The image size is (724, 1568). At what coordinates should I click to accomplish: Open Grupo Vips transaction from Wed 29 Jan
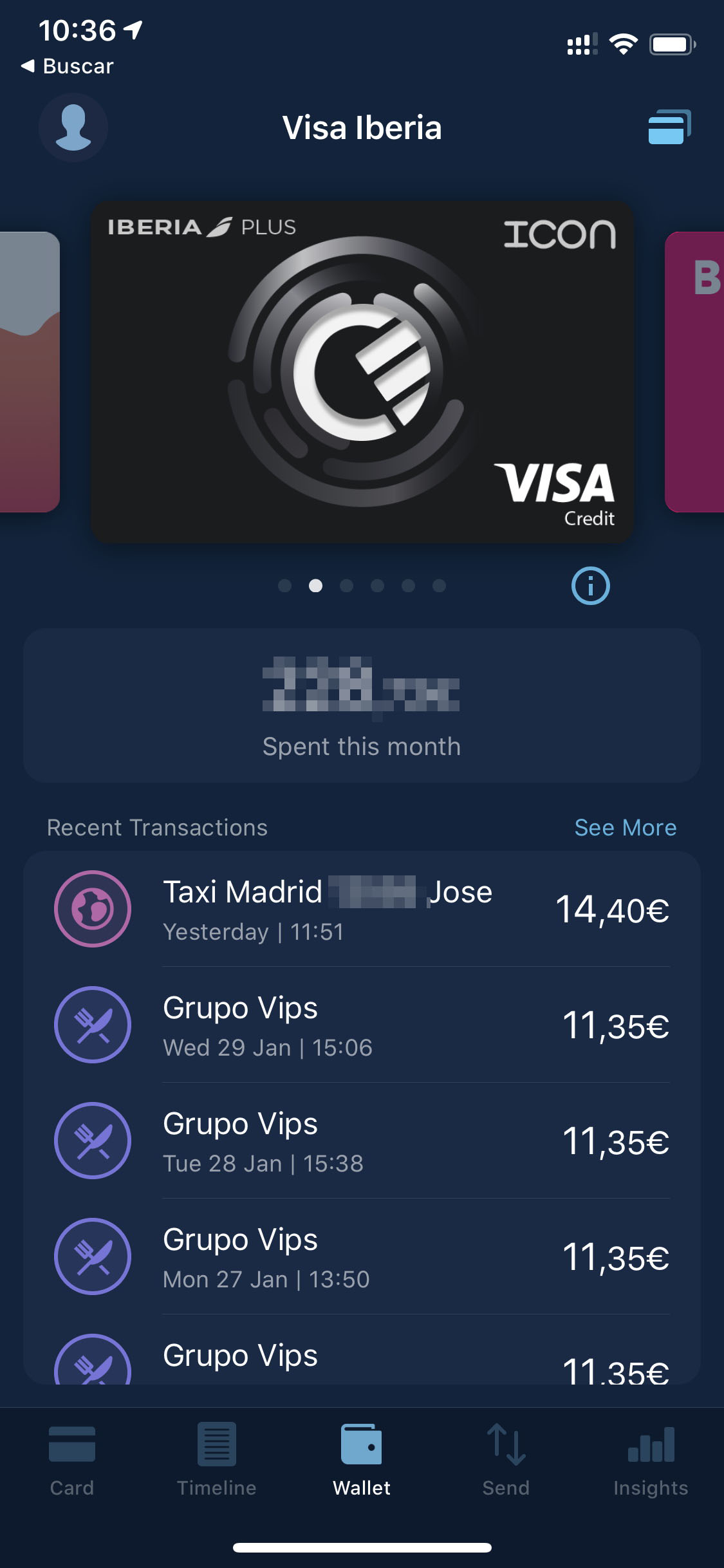tap(362, 1025)
